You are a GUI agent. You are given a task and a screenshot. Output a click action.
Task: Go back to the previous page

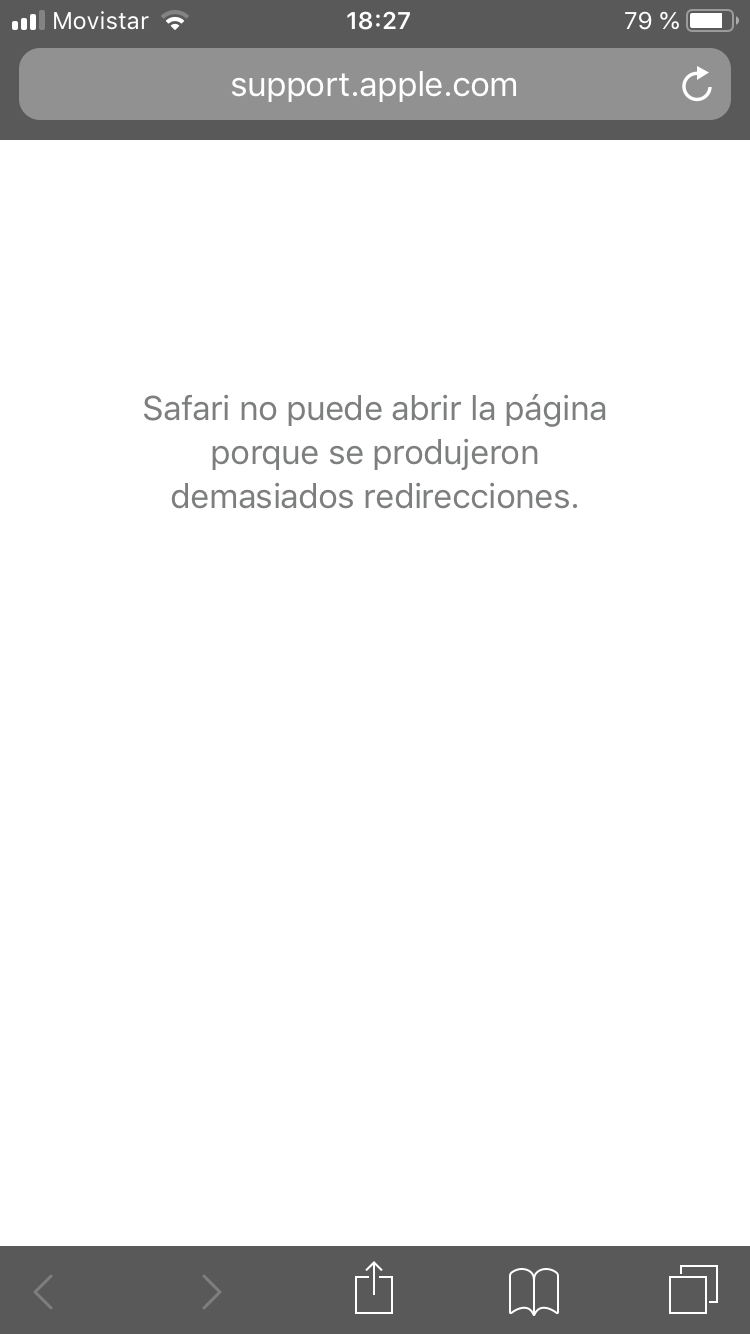43,1291
